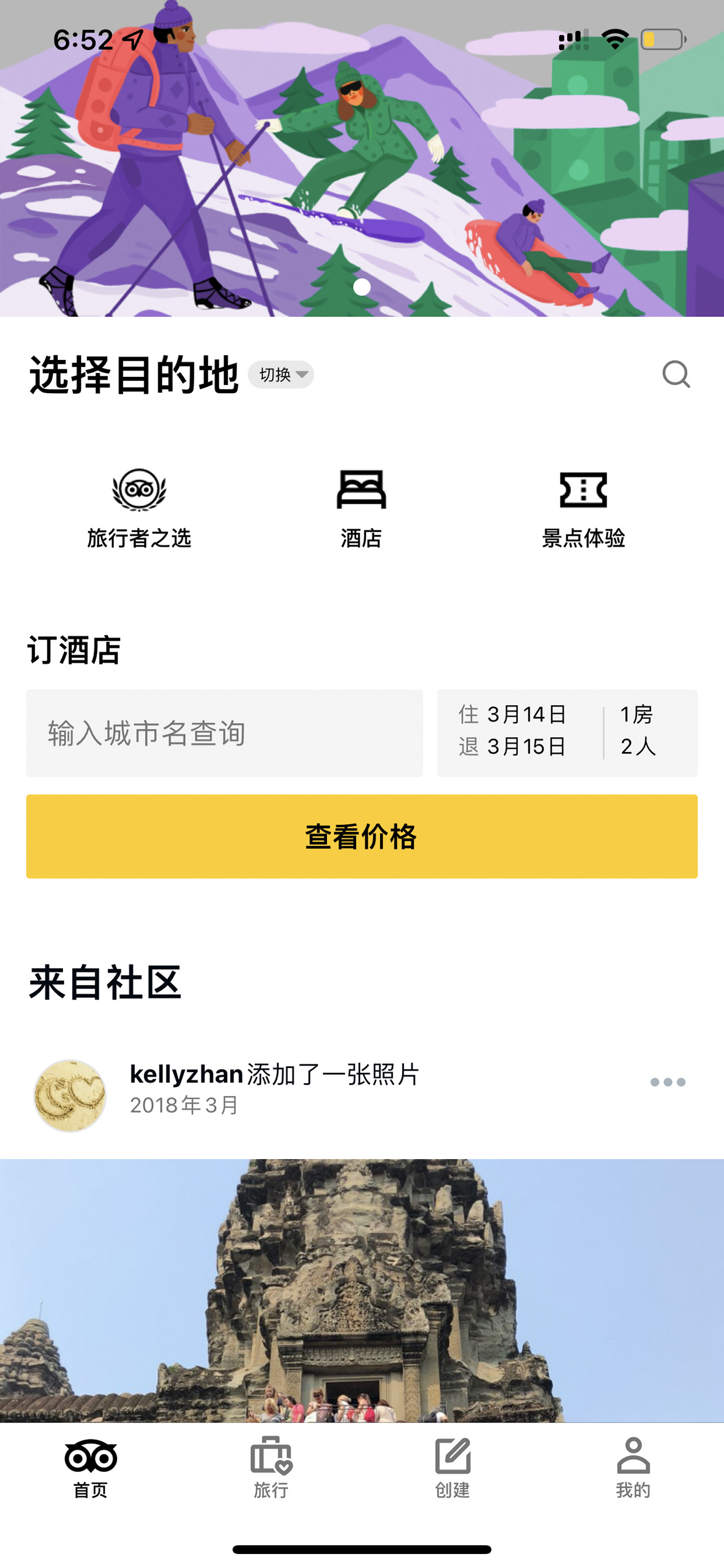Open 旅行者之选 category
The height and width of the screenshot is (1568, 724).
[x=140, y=509]
